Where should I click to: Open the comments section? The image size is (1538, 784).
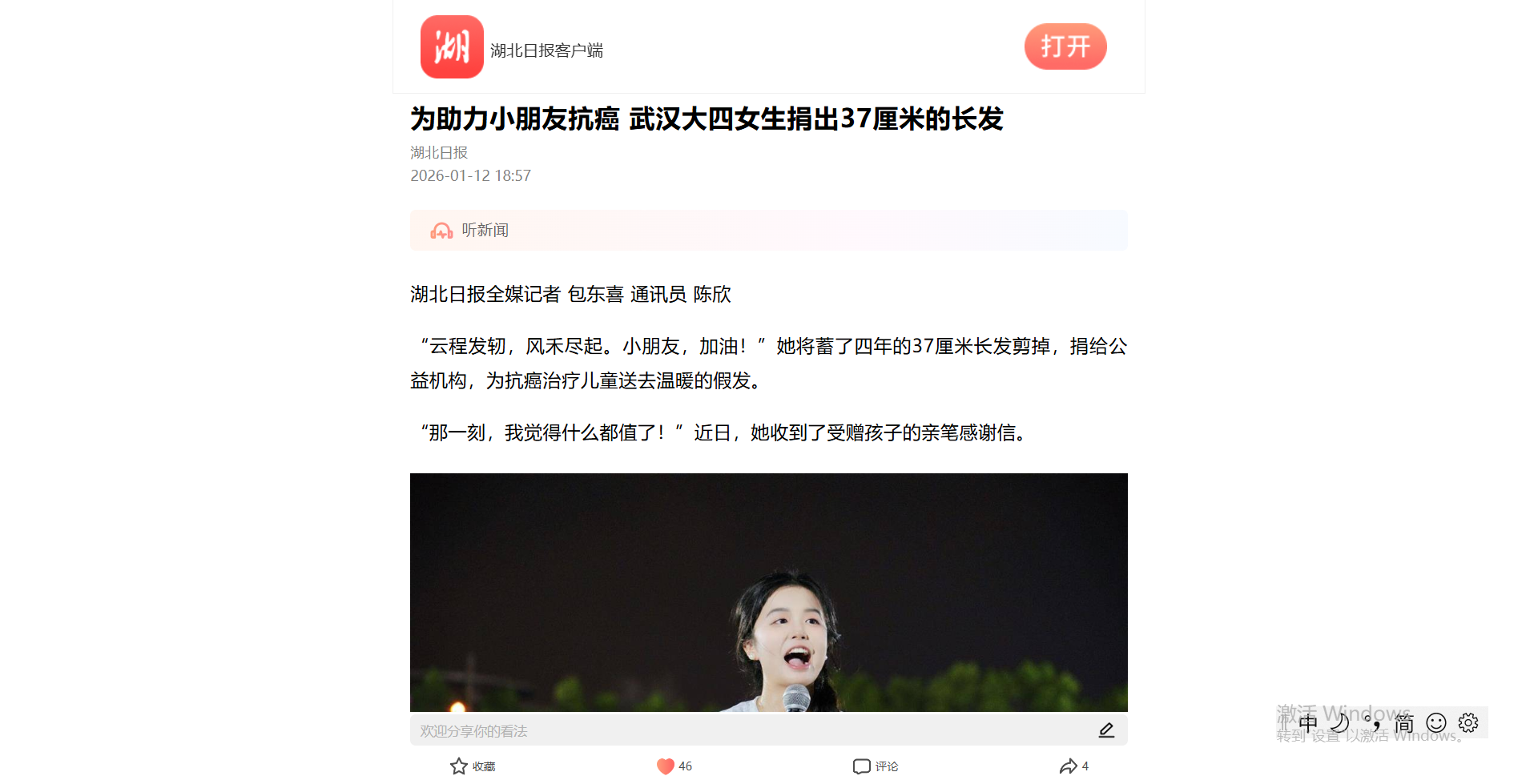pos(863,766)
